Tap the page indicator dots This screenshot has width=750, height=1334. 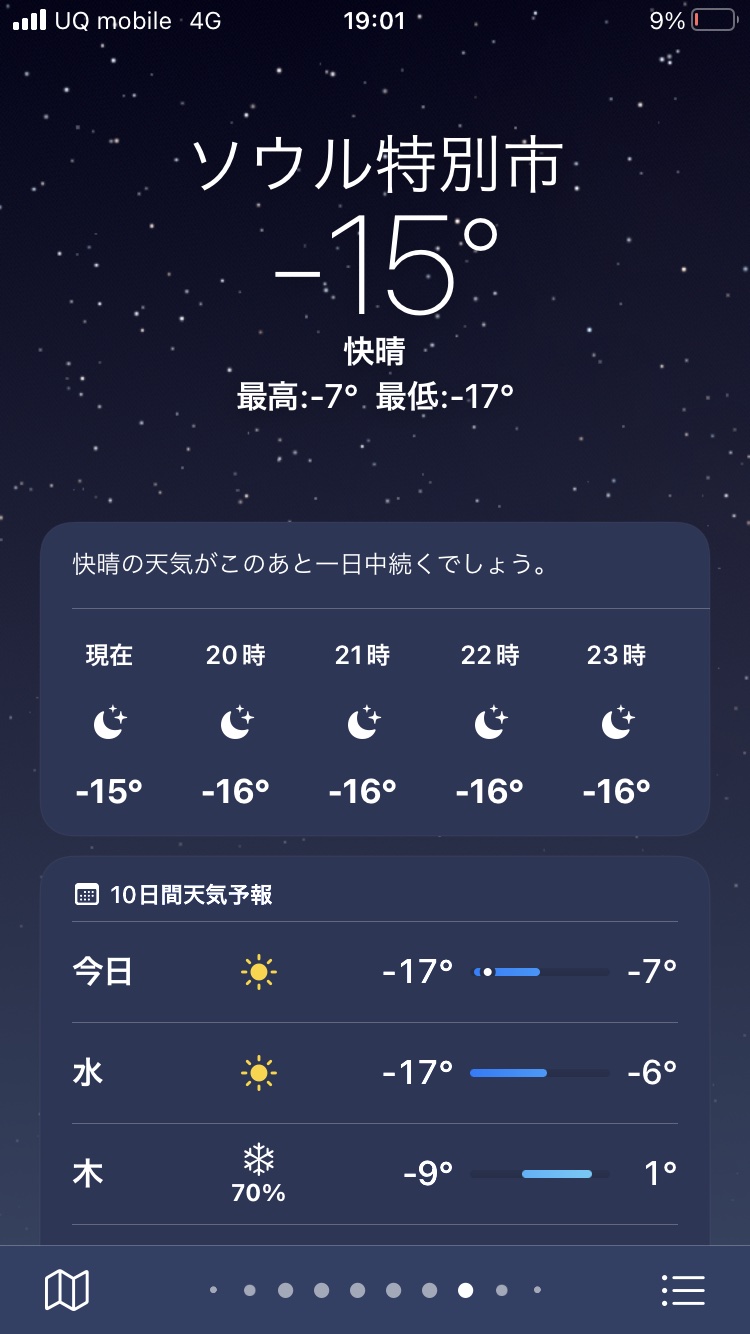(375, 1290)
